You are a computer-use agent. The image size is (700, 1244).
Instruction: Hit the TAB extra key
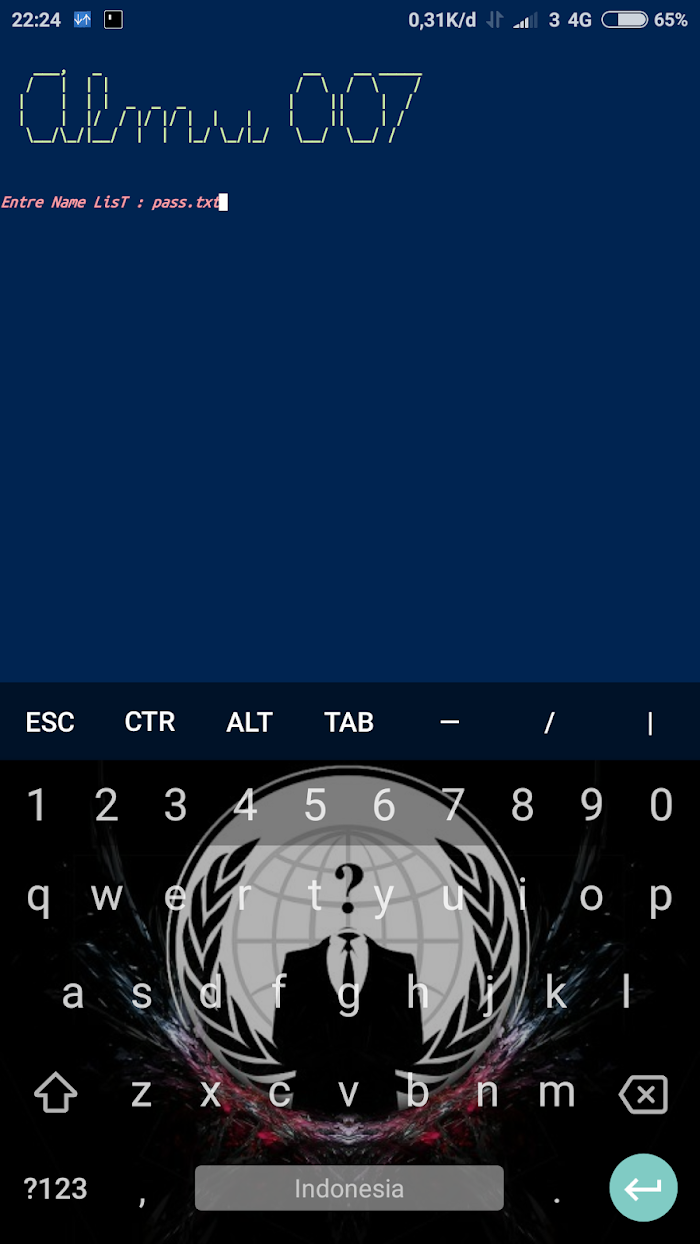click(x=349, y=722)
